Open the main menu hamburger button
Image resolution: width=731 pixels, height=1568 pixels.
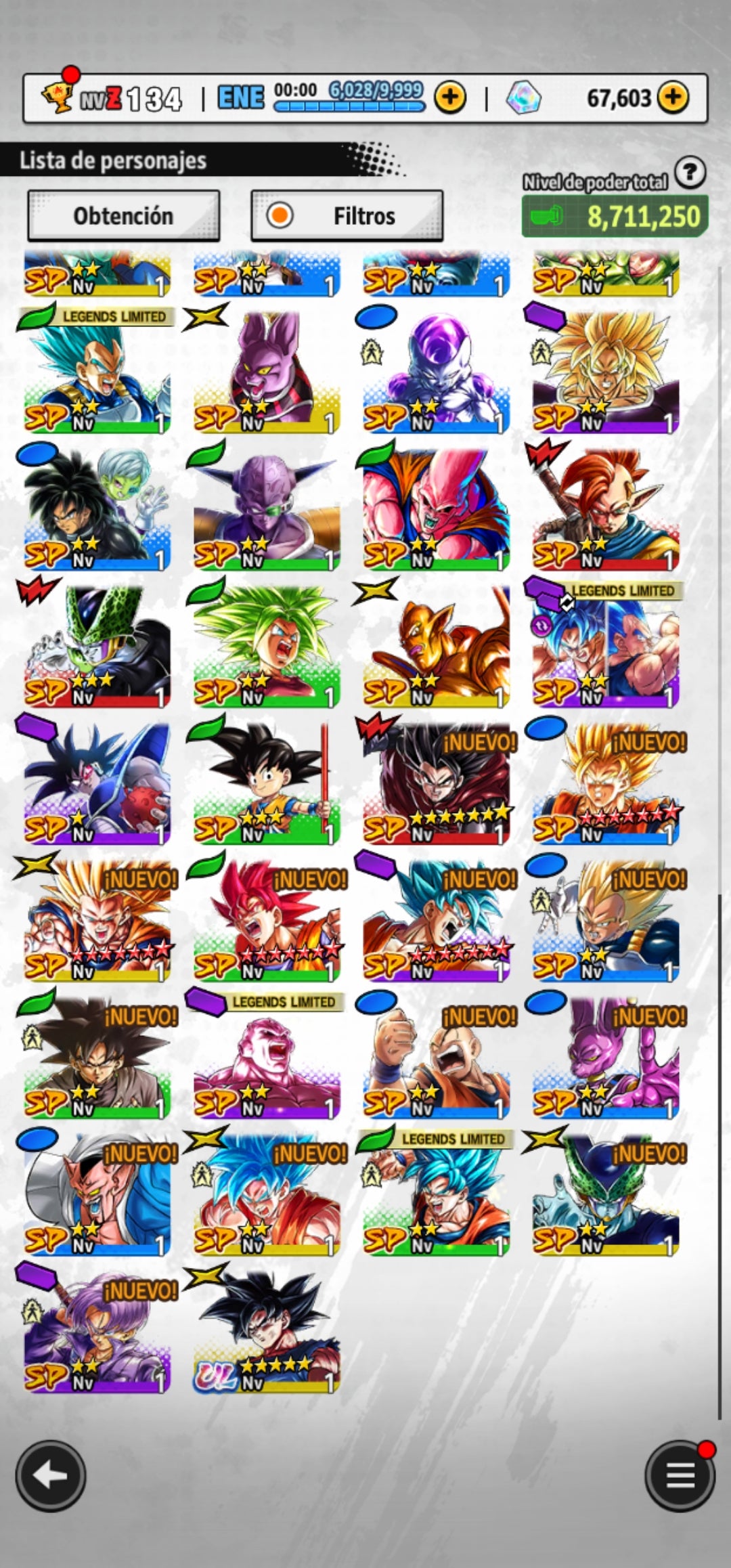click(680, 1476)
